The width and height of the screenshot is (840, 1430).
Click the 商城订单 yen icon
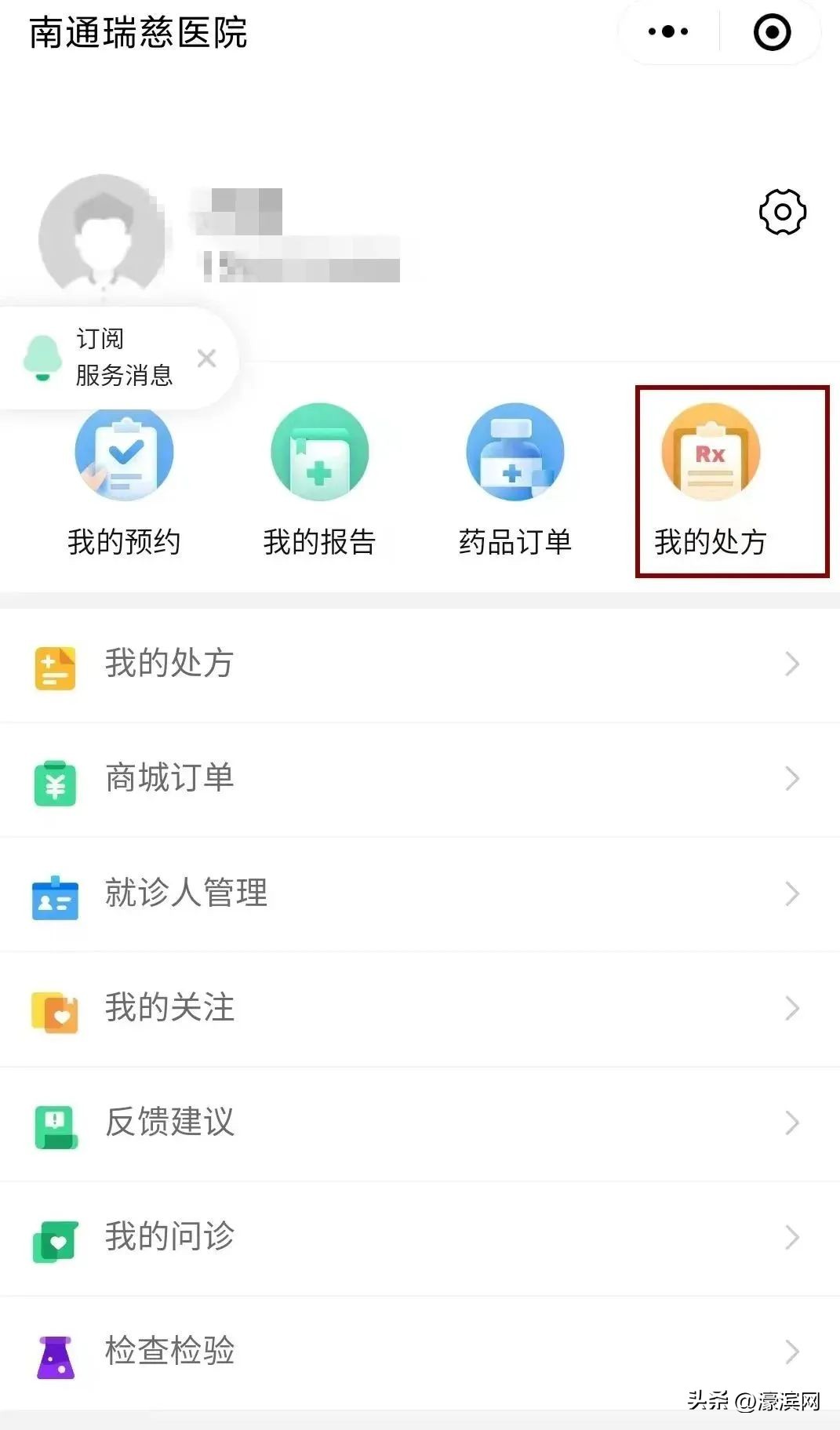coord(54,780)
